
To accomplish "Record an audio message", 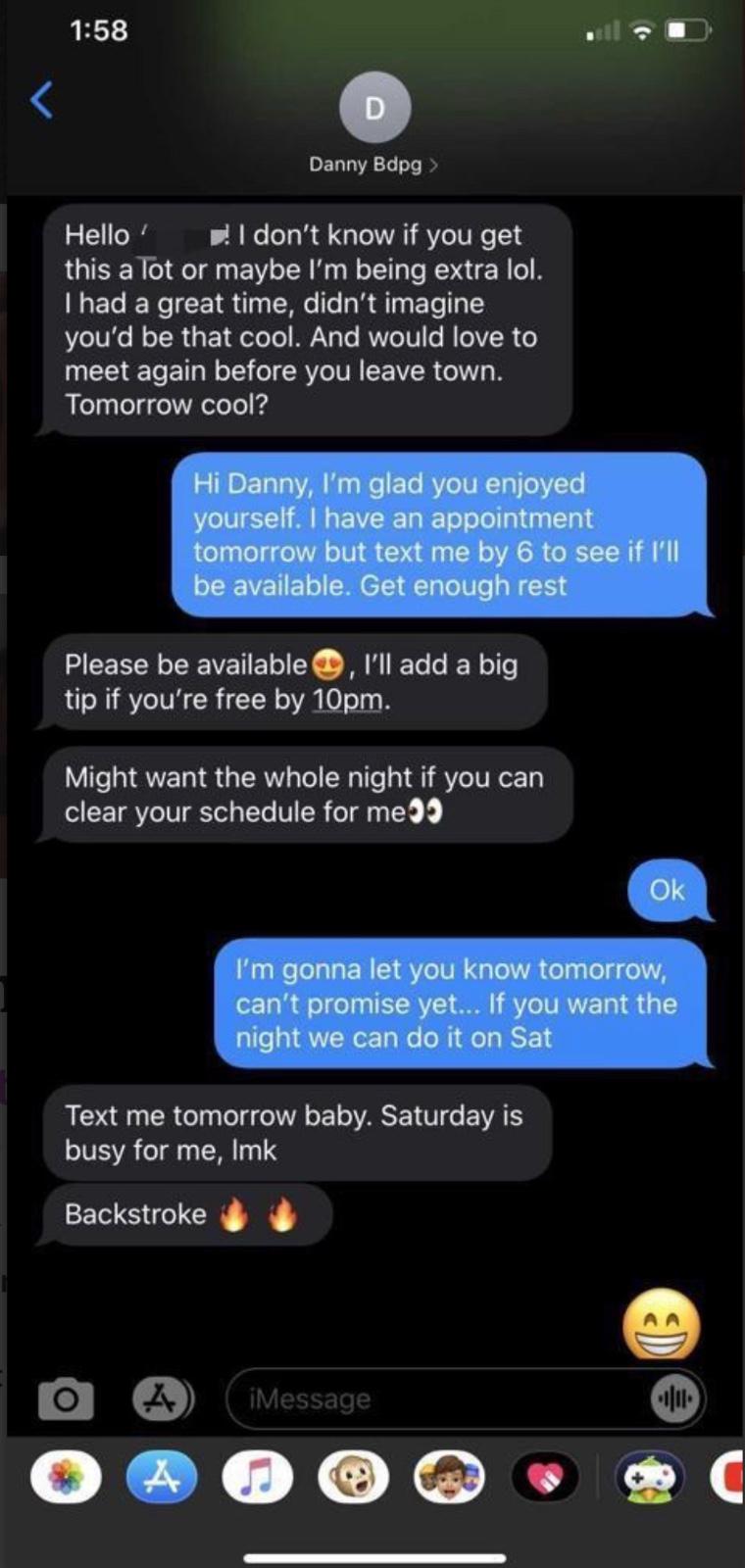I will tap(674, 1398).
